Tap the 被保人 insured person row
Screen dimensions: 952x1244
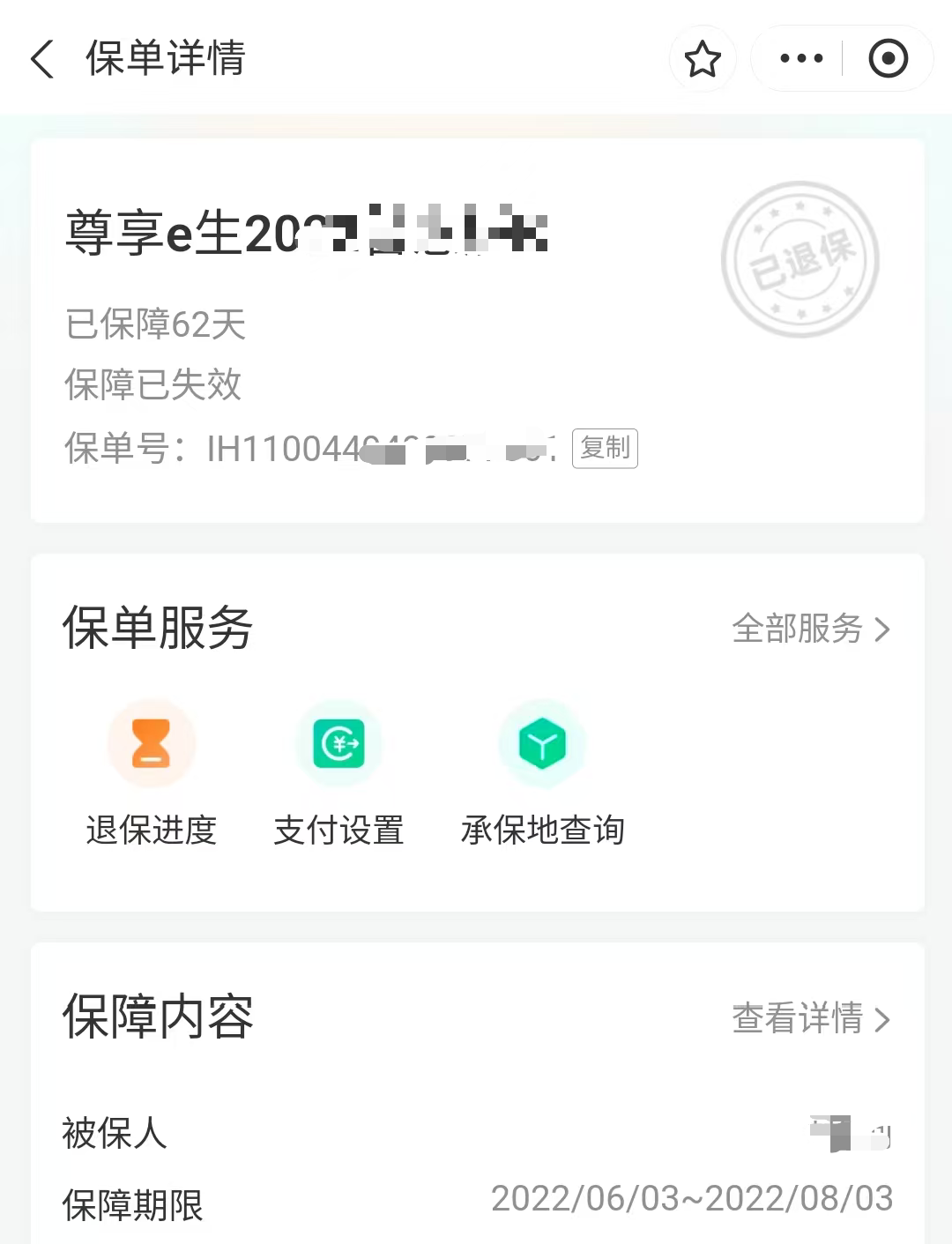tap(115, 1136)
